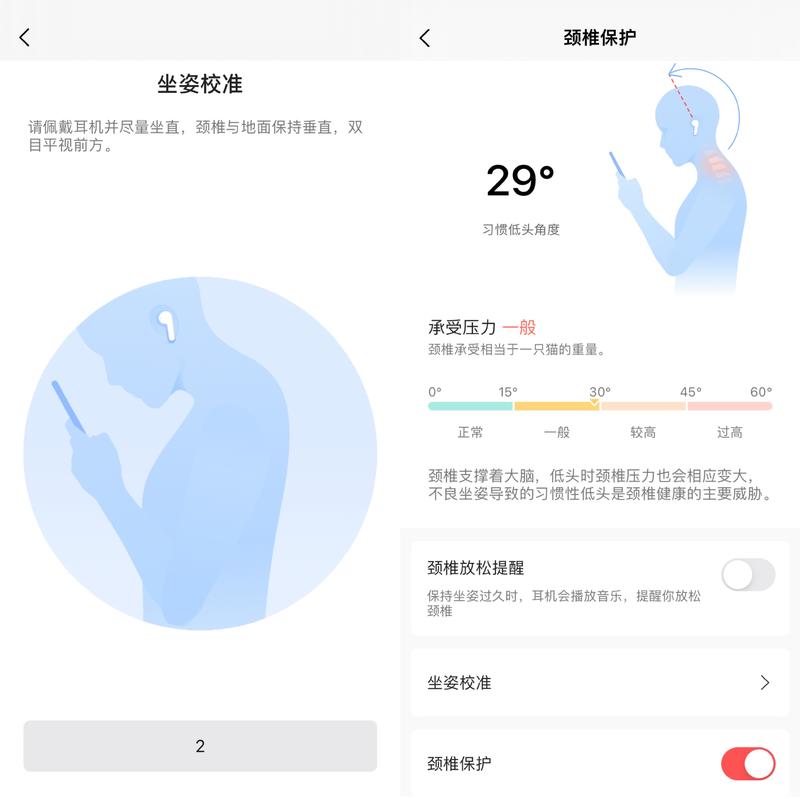Open the 坐姿校准 settings row

pos(600,683)
